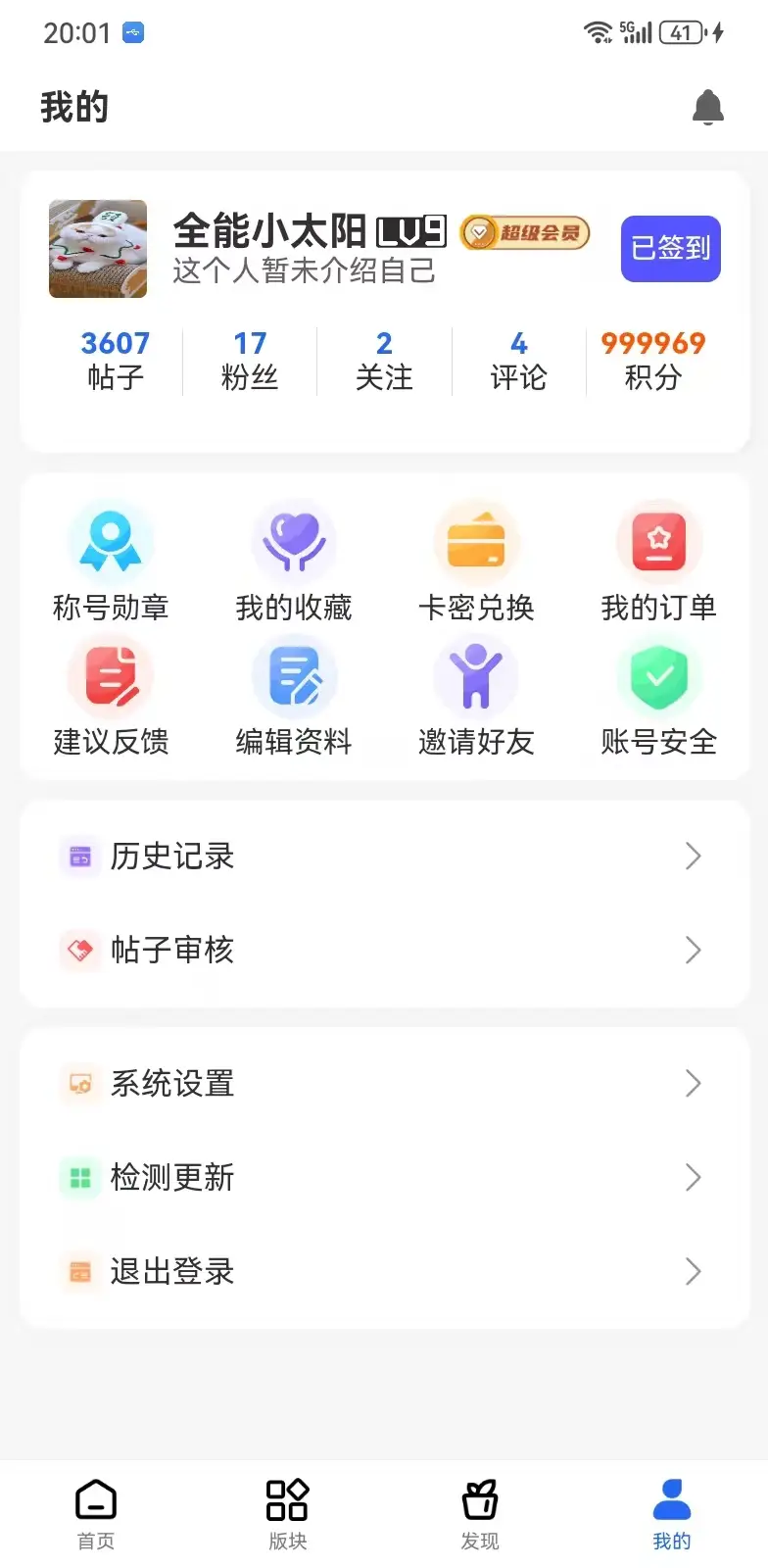Open the 帖子审核 row
Viewport: 768px width, 1568px height.
point(384,951)
